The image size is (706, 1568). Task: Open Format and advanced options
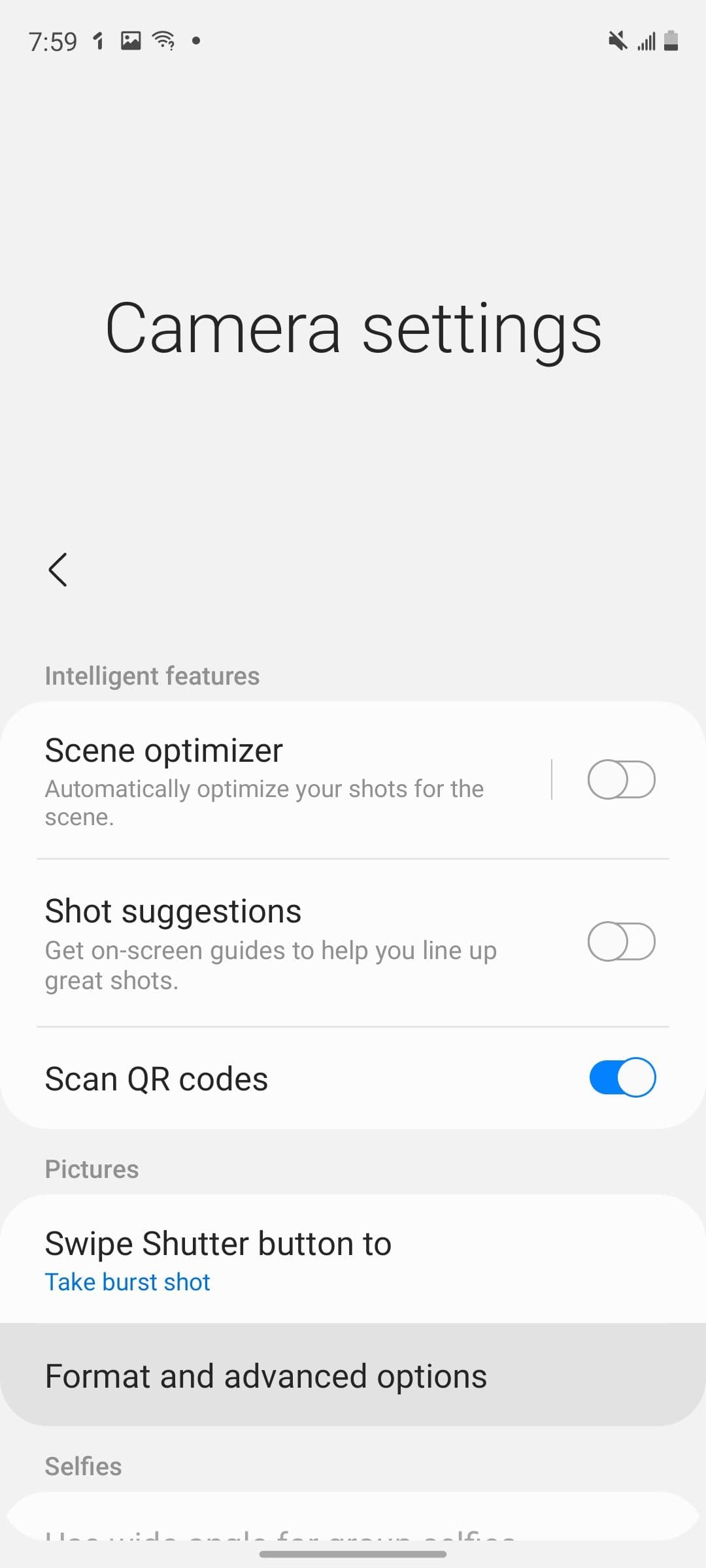(353, 1375)
